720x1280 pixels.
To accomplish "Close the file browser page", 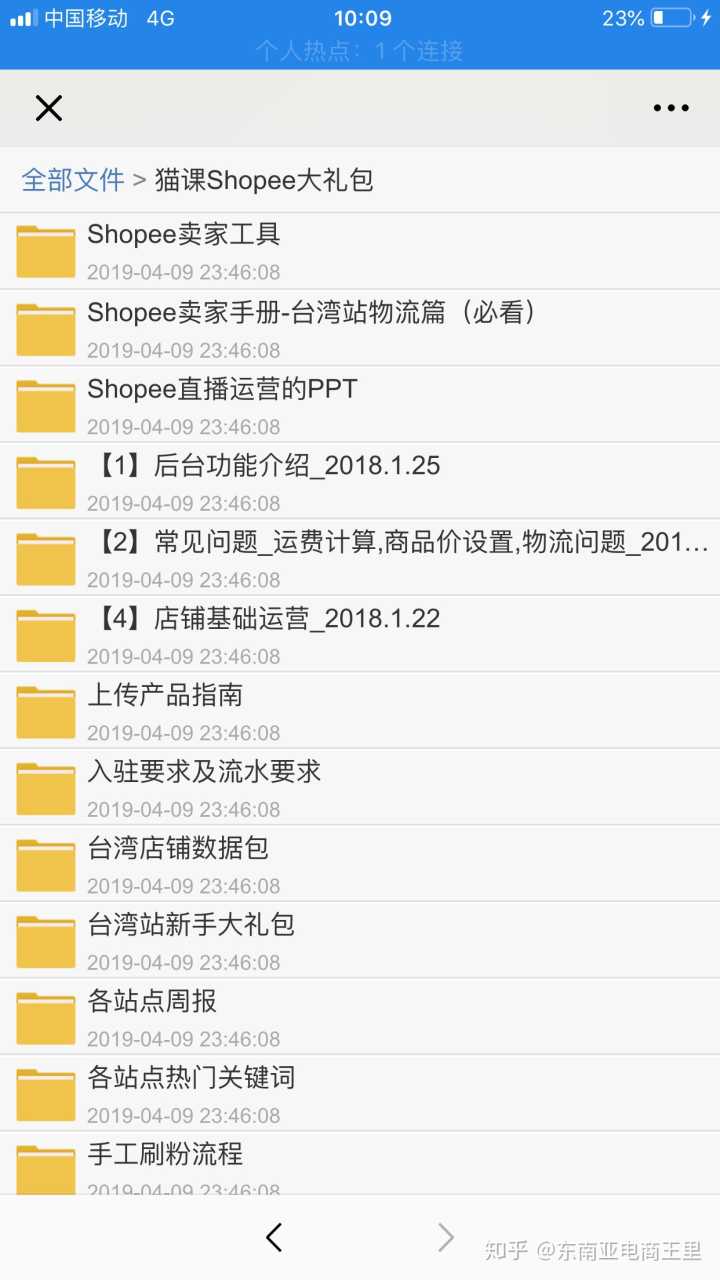I will (x=48, y=108).
